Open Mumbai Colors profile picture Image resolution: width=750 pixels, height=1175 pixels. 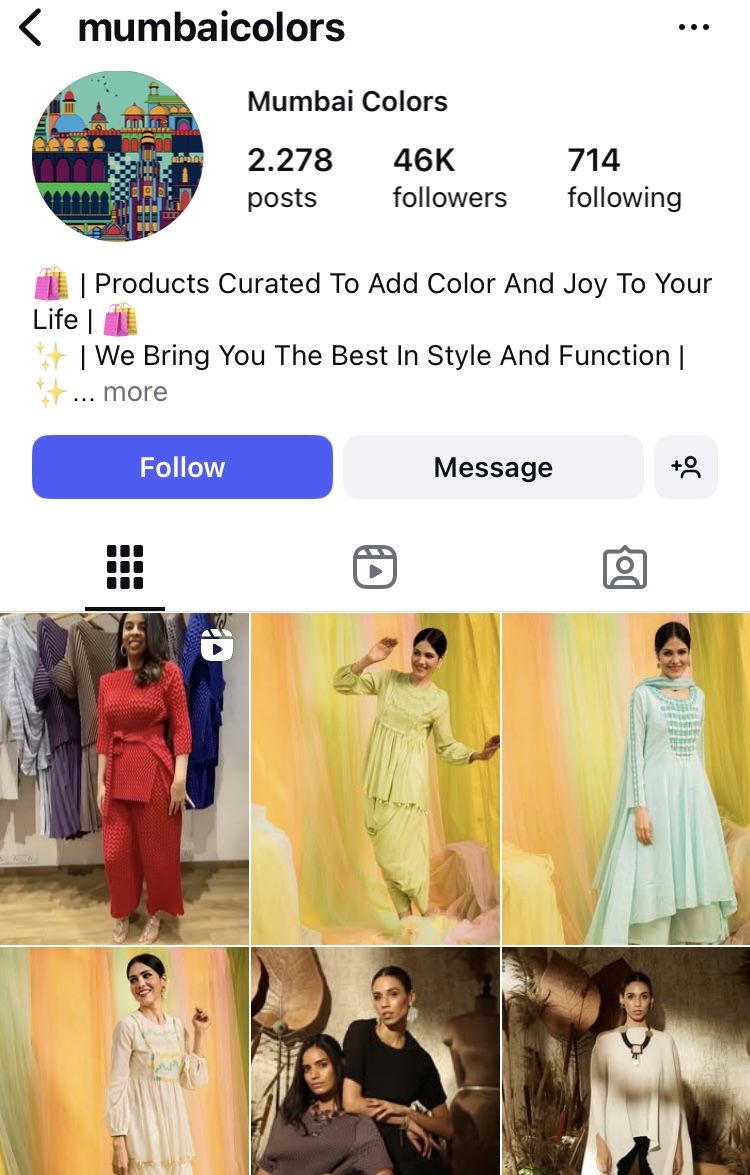[118, 155]
